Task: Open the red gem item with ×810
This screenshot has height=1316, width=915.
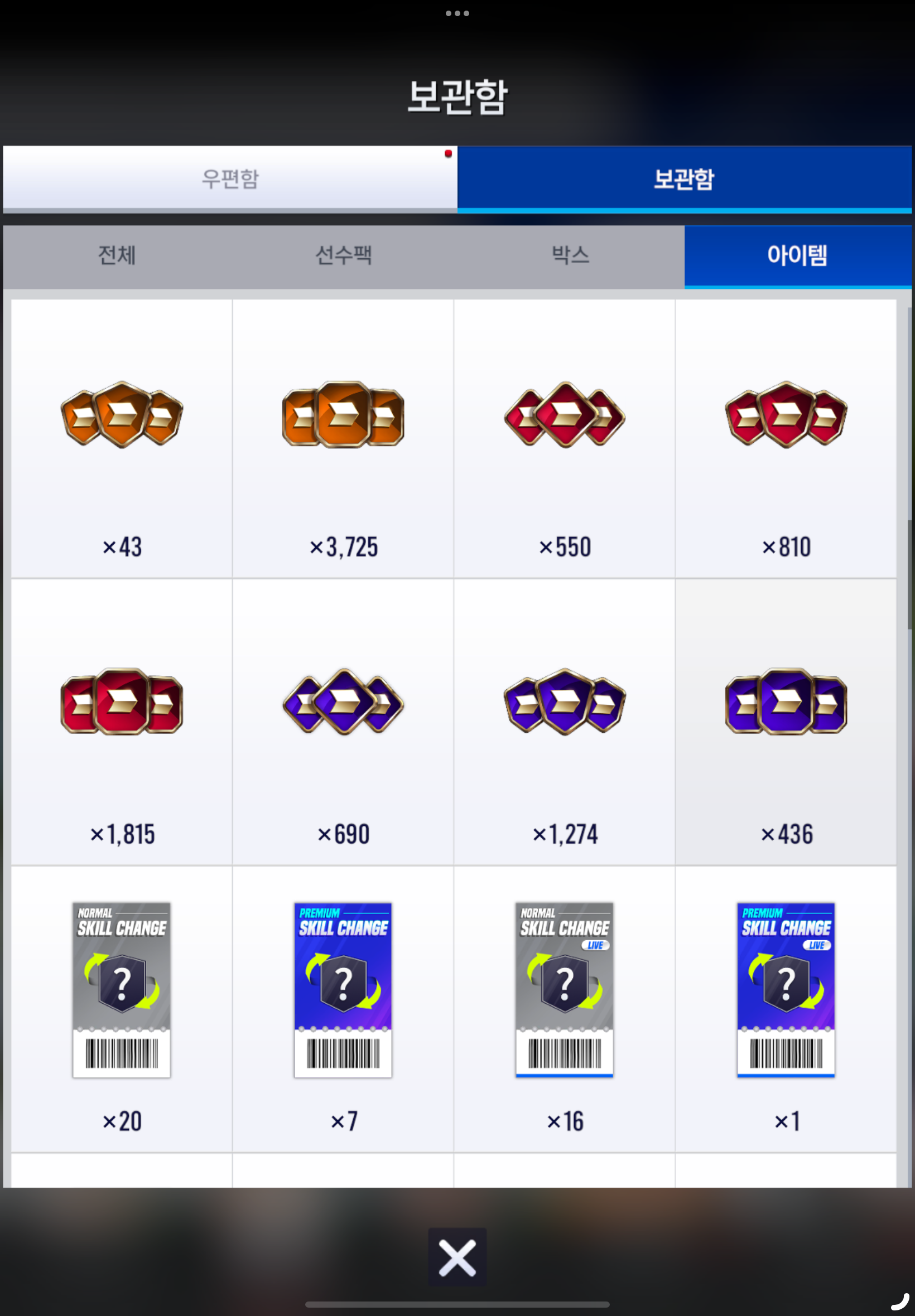Action: point(786,438)
